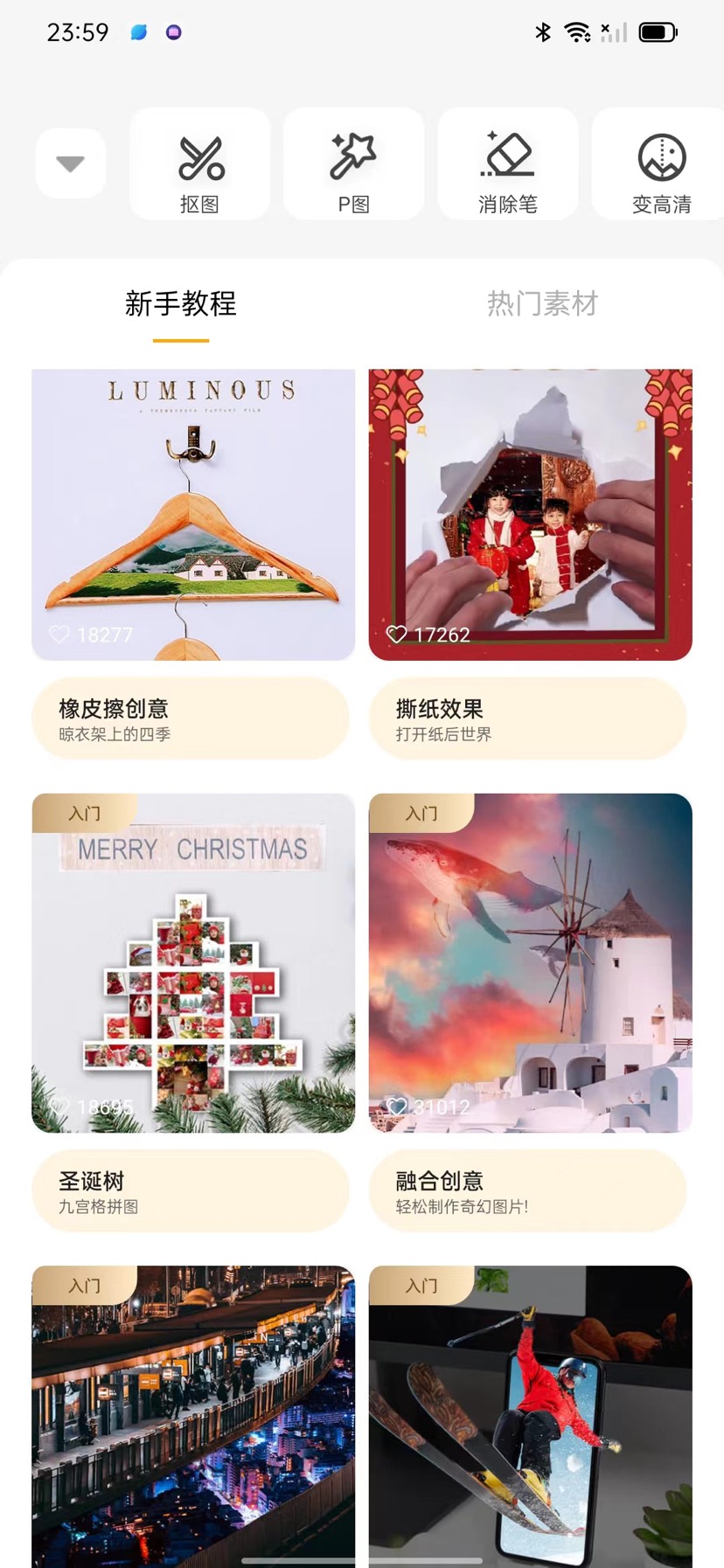Tap the 圣诞树 九宫格拼图 button

pos(191,1191)
